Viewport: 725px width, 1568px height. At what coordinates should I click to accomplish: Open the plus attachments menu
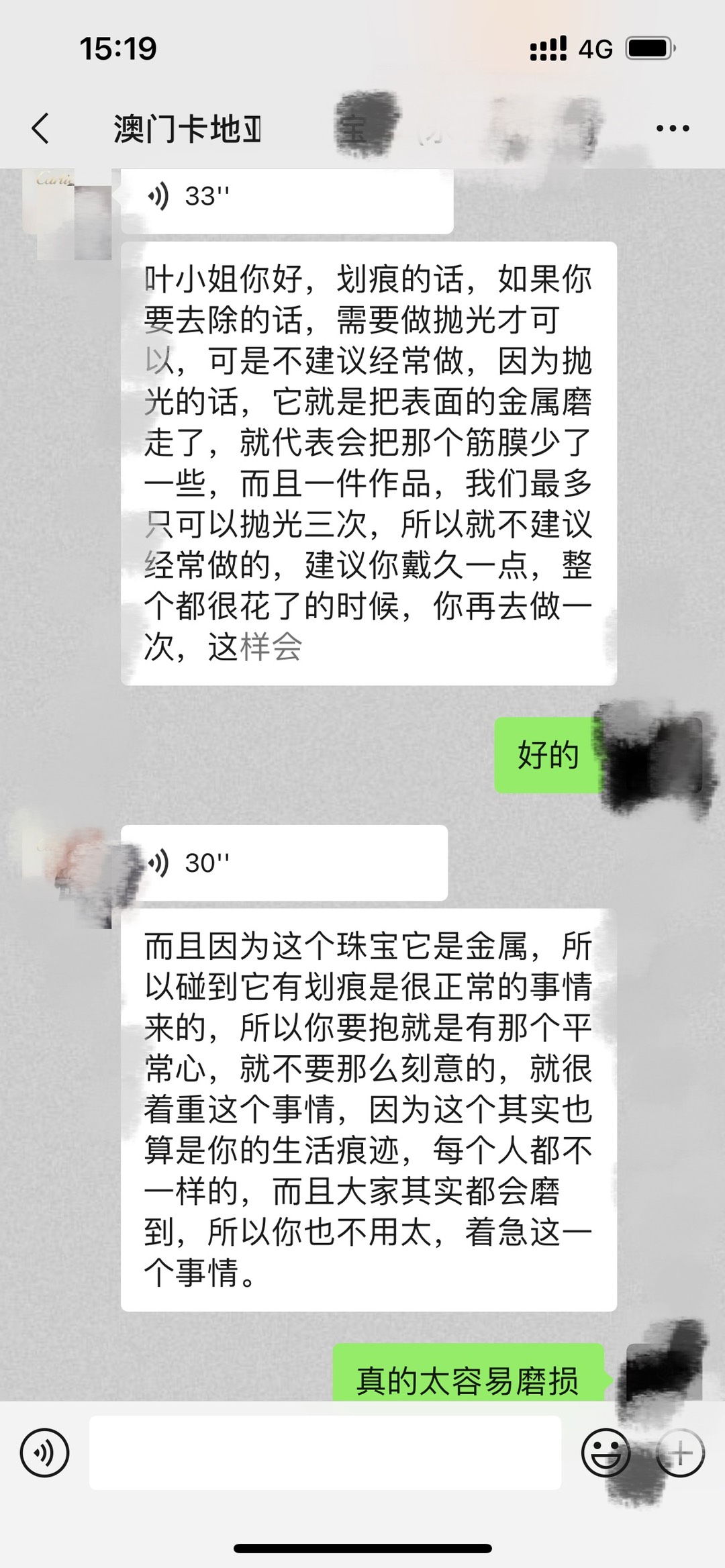pyautogui.click(x=679, y=1454)
